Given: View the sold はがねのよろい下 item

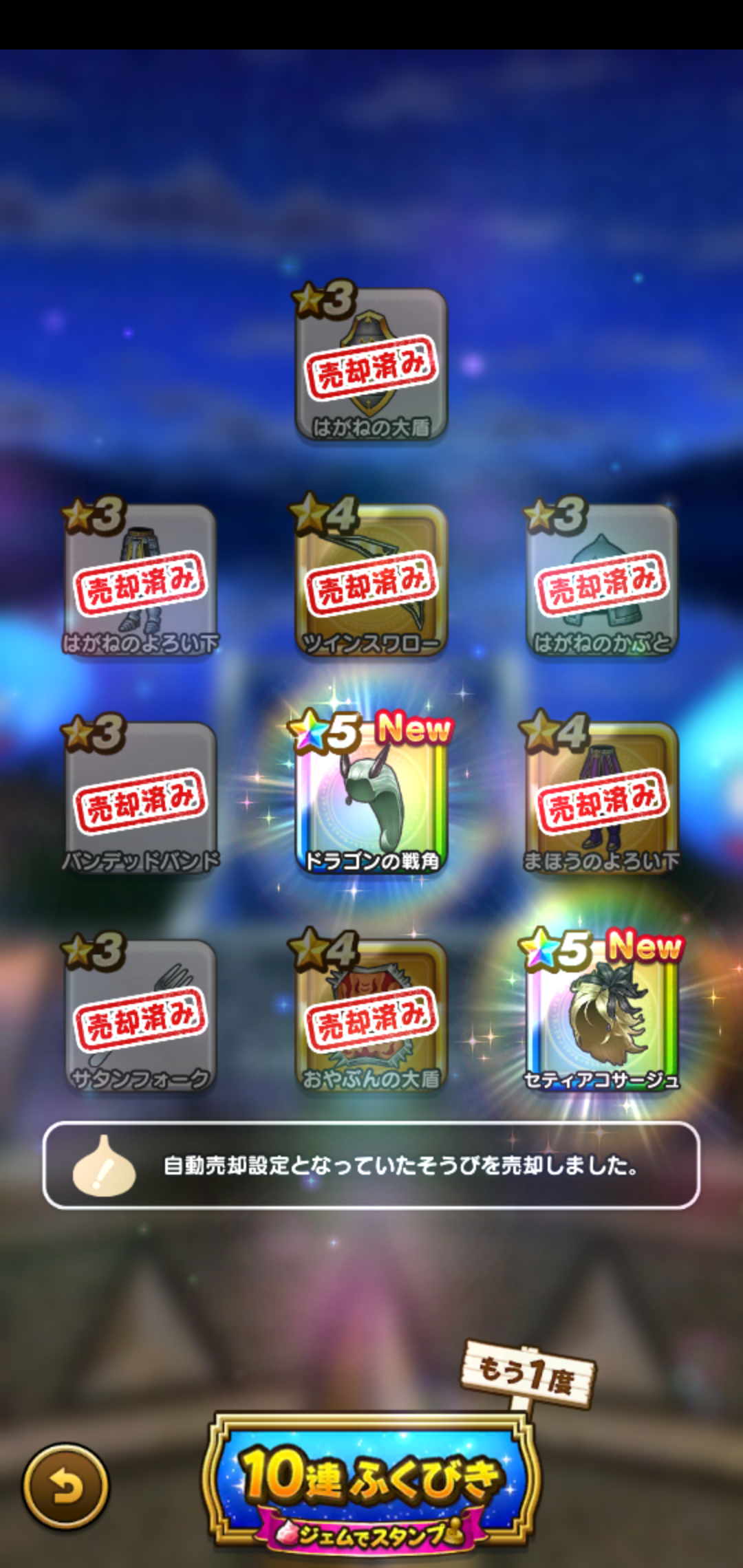Looking at the screenshot, I should tap(141, 581).
